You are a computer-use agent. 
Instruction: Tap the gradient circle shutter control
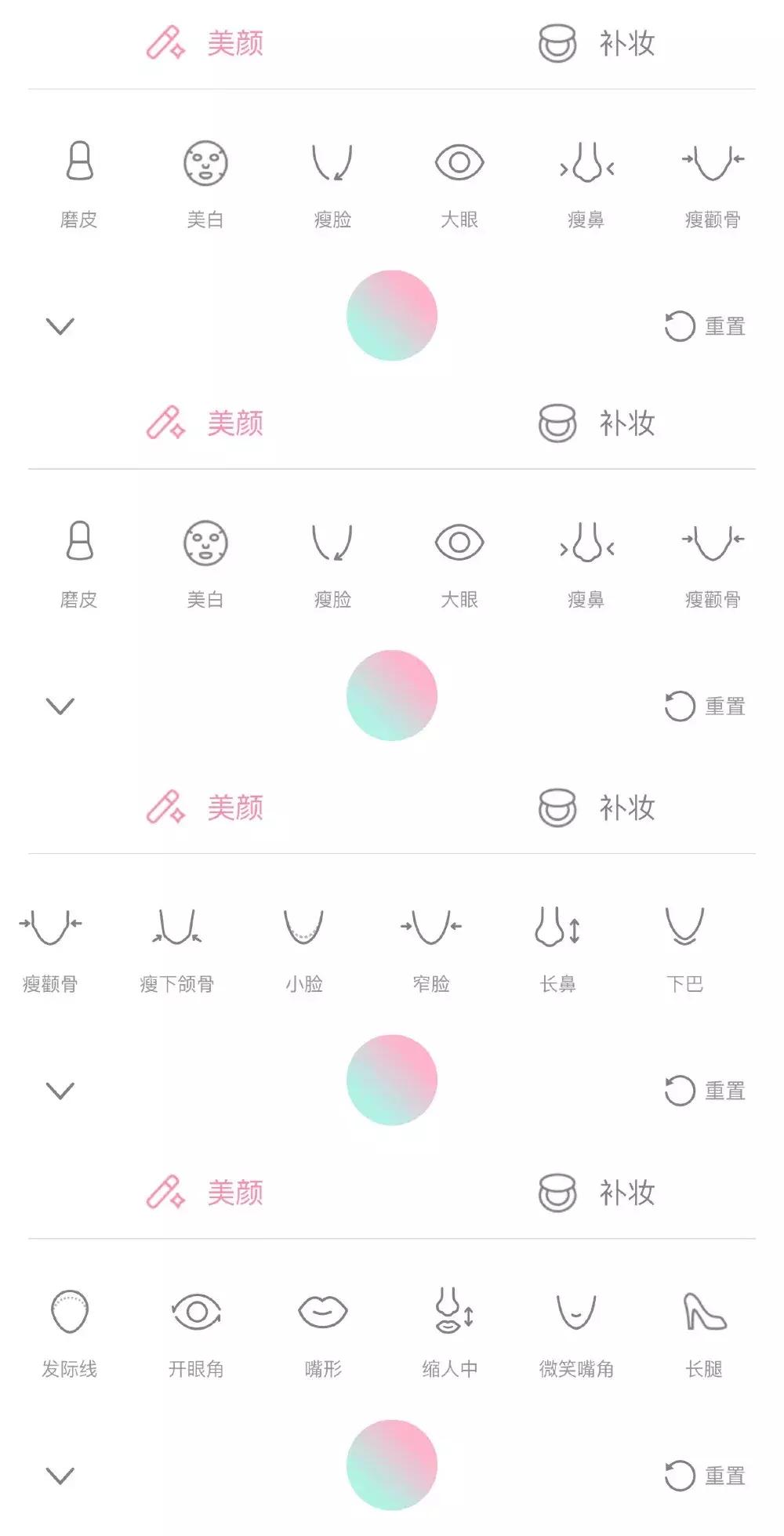click(392, 315)
